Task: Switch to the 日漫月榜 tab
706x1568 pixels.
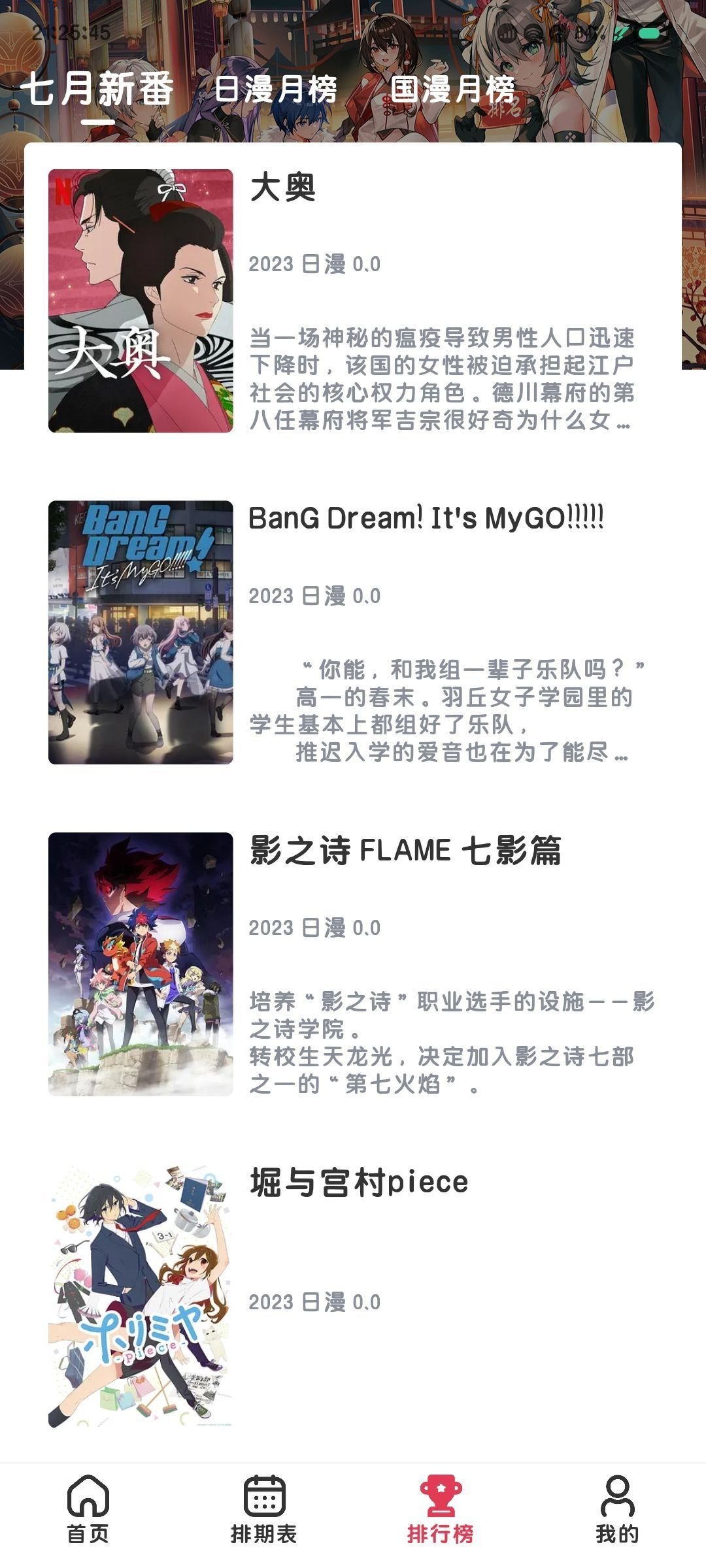Action: pyautogui.click(x=276, y=90)
